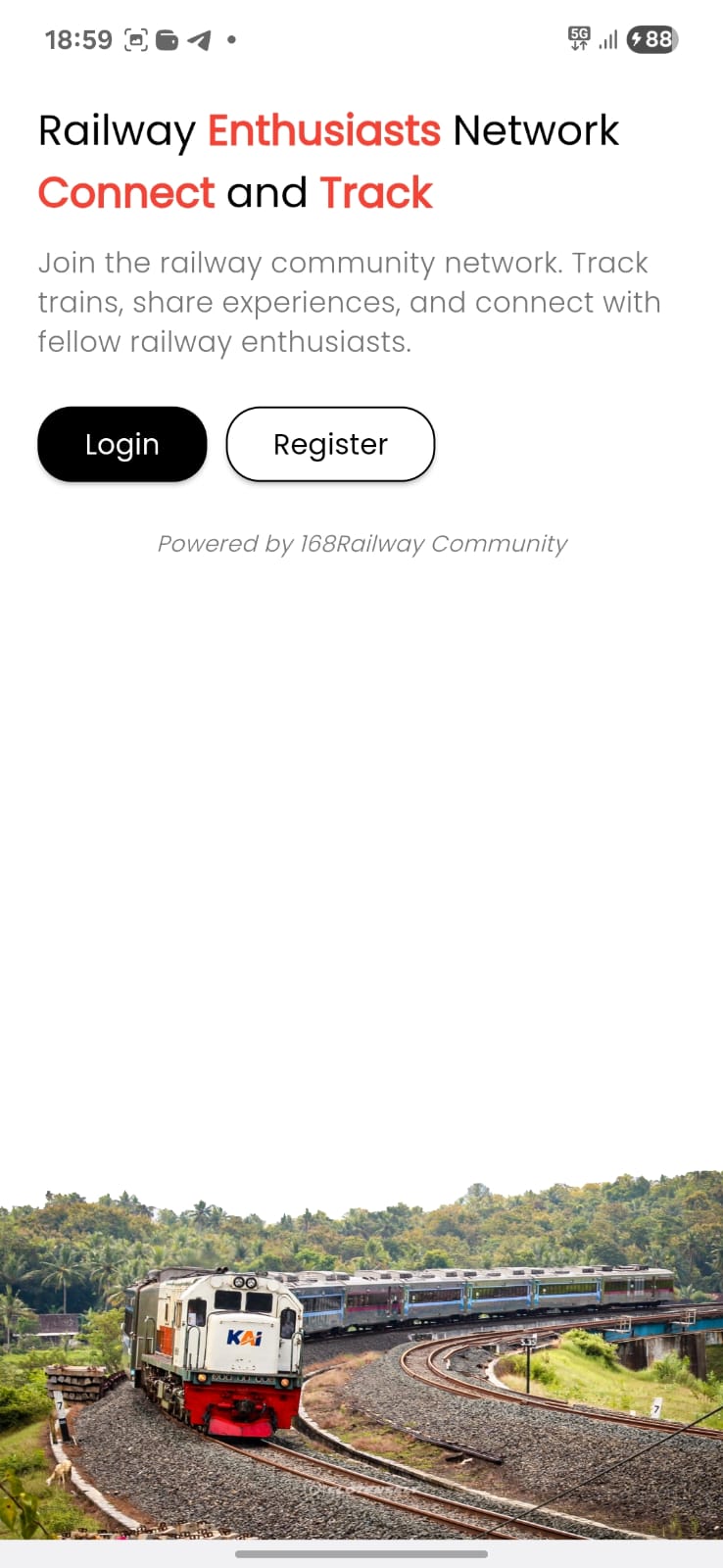This screenshot has height=1568, width=723.
Task: Open the battery indicator showing 88
Action: coord(654,40)
